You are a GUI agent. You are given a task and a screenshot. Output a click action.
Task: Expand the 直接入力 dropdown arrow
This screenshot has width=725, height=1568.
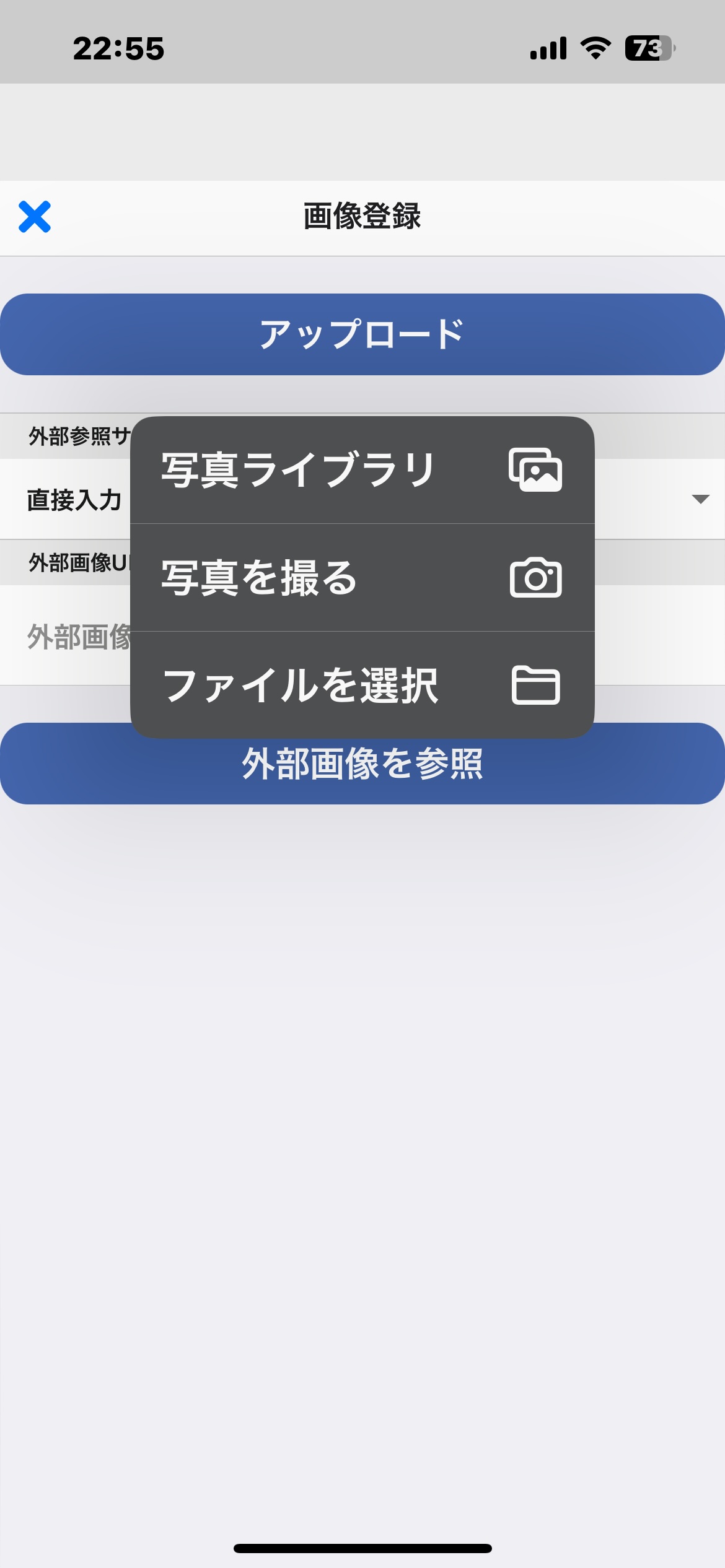tap(700, 500)
